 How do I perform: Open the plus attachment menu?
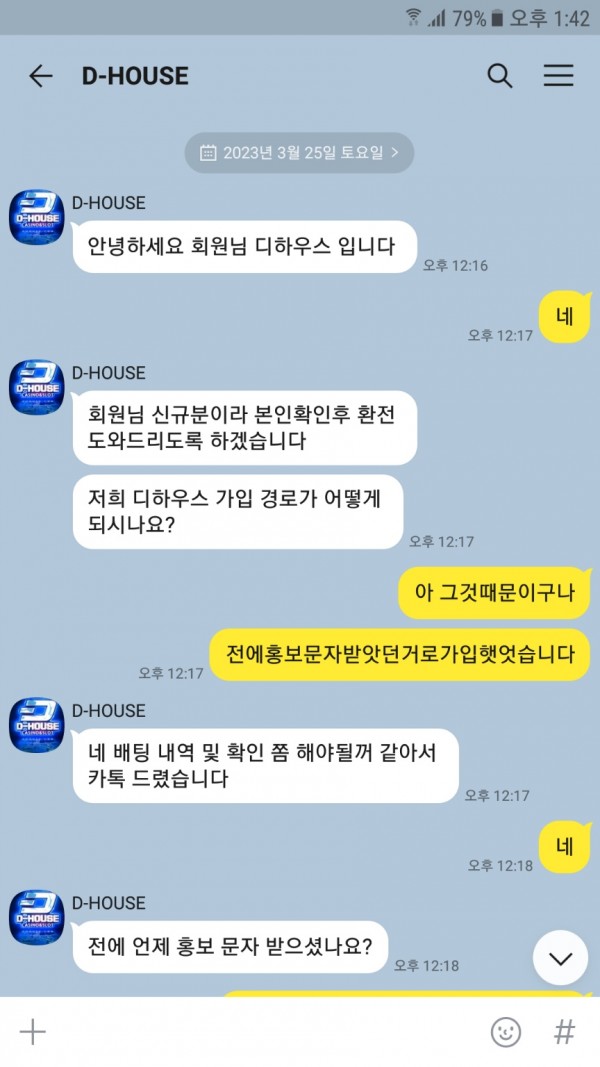tap(33, 1032)
